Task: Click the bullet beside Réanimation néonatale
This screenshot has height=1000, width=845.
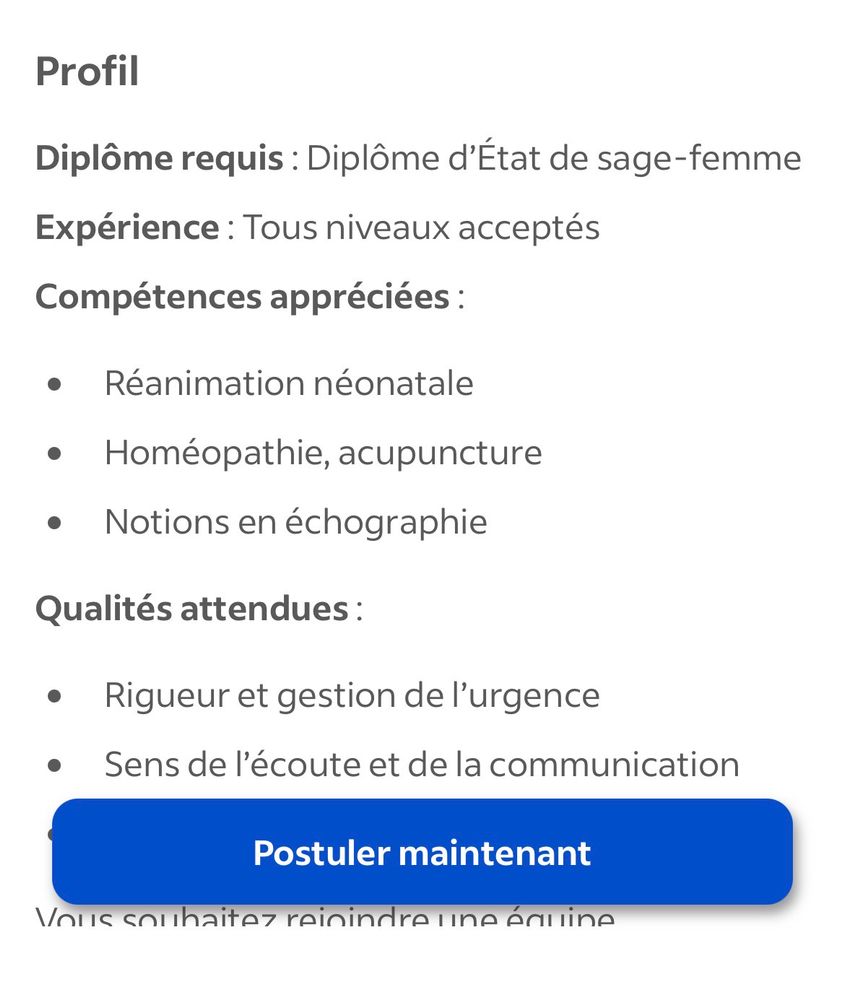Action: pyautogui.click(x=53, y=383)
